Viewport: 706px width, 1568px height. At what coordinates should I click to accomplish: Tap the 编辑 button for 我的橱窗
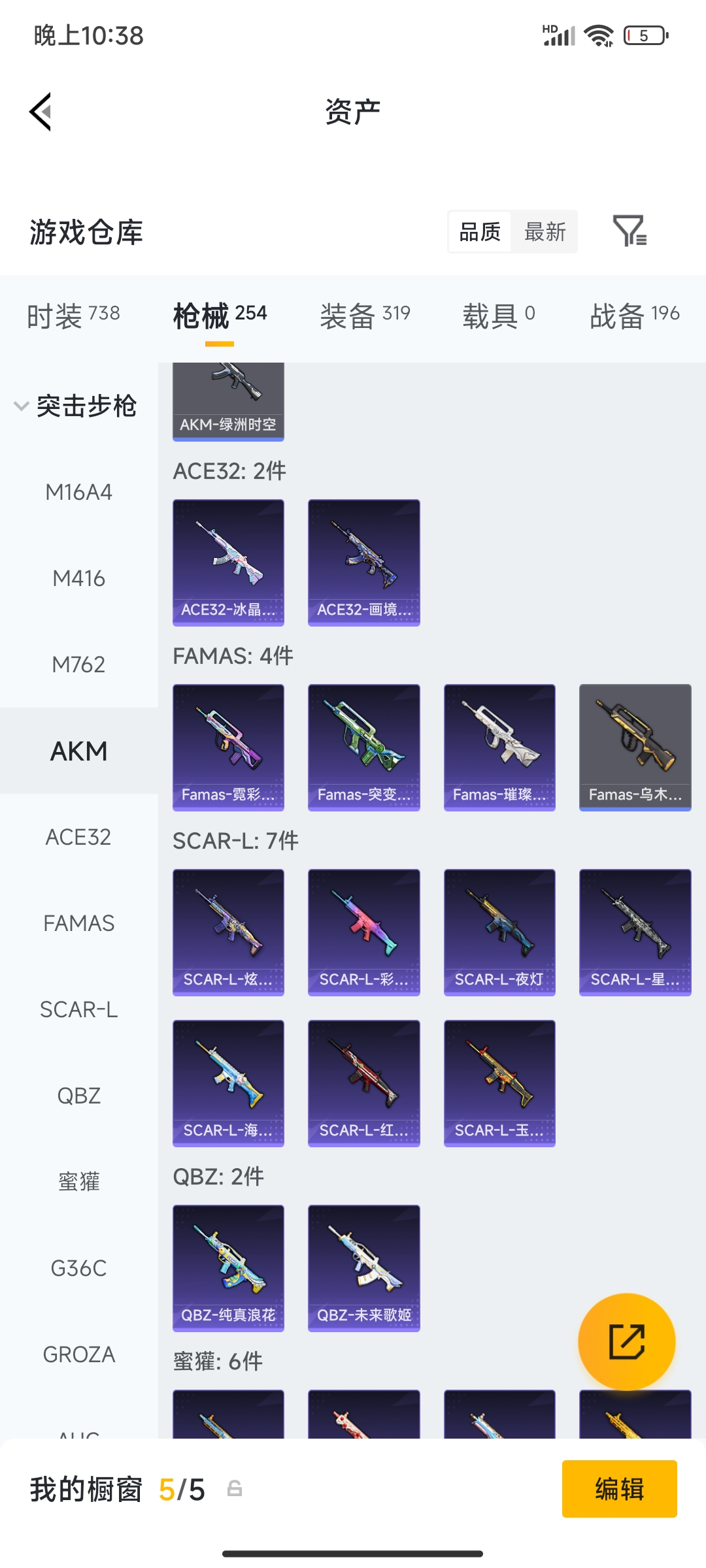(x=619, y=1489)
